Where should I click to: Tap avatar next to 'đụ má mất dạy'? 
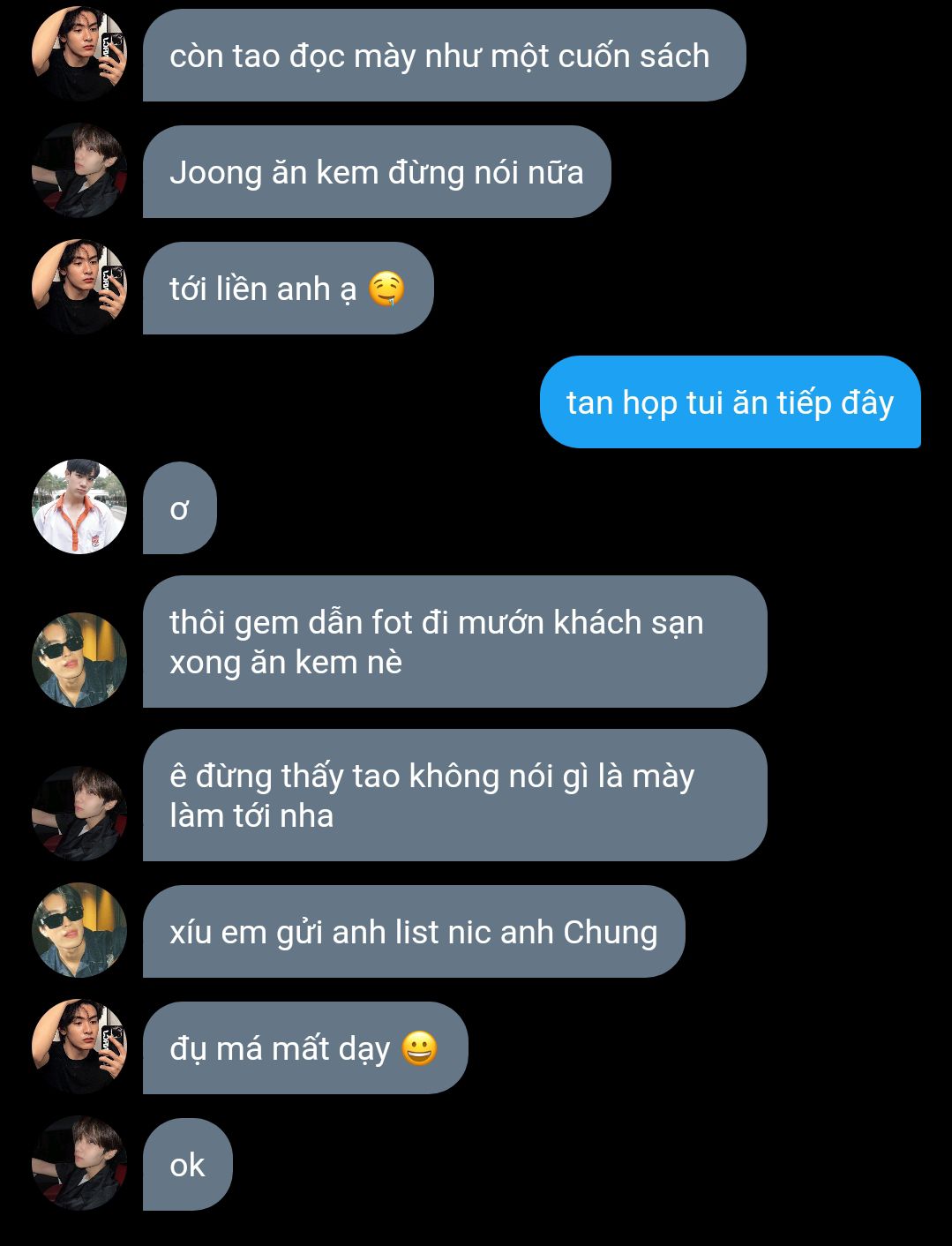pos(79,1047)
